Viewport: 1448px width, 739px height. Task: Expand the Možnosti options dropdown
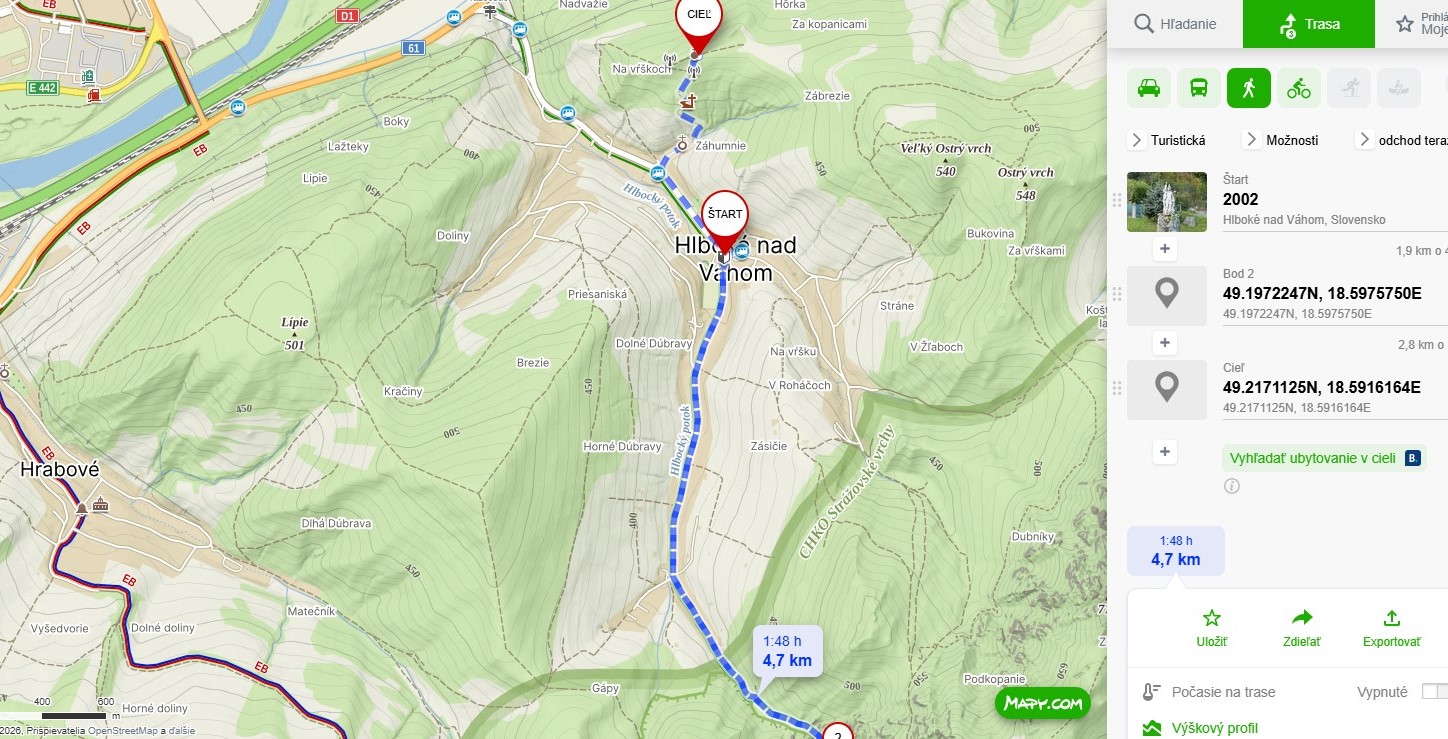pyautogui.click(x=1283, y=140)
